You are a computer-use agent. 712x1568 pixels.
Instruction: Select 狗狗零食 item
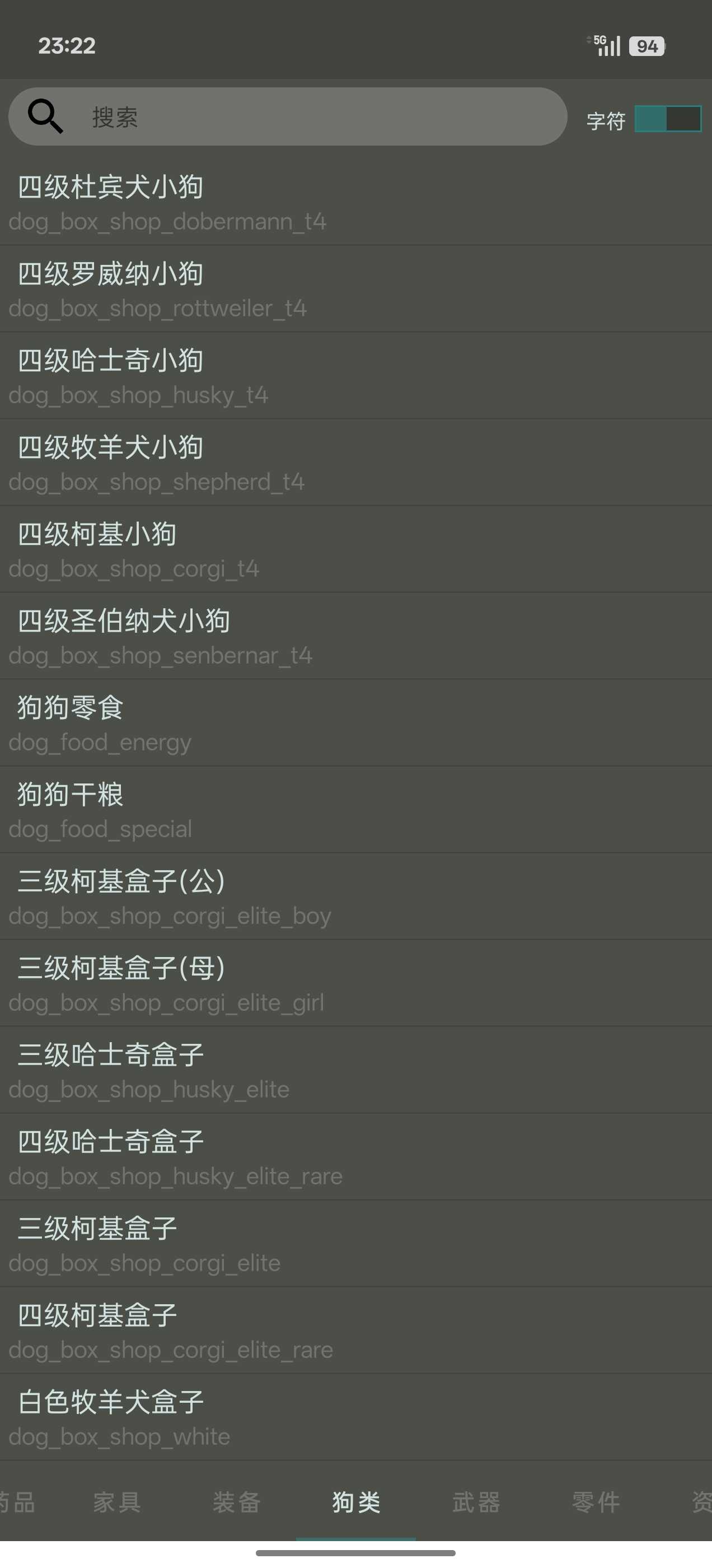(356, 723)
